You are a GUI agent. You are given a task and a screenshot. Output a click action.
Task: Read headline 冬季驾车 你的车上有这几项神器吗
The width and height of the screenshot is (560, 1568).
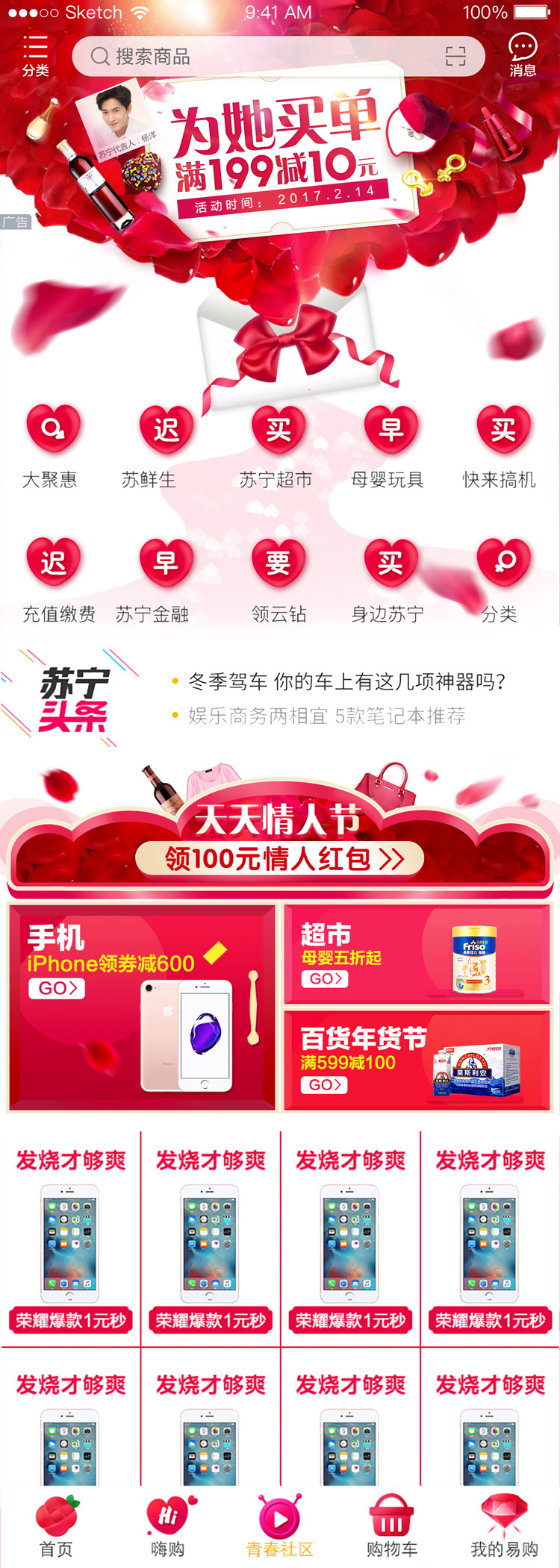(346, 681)
